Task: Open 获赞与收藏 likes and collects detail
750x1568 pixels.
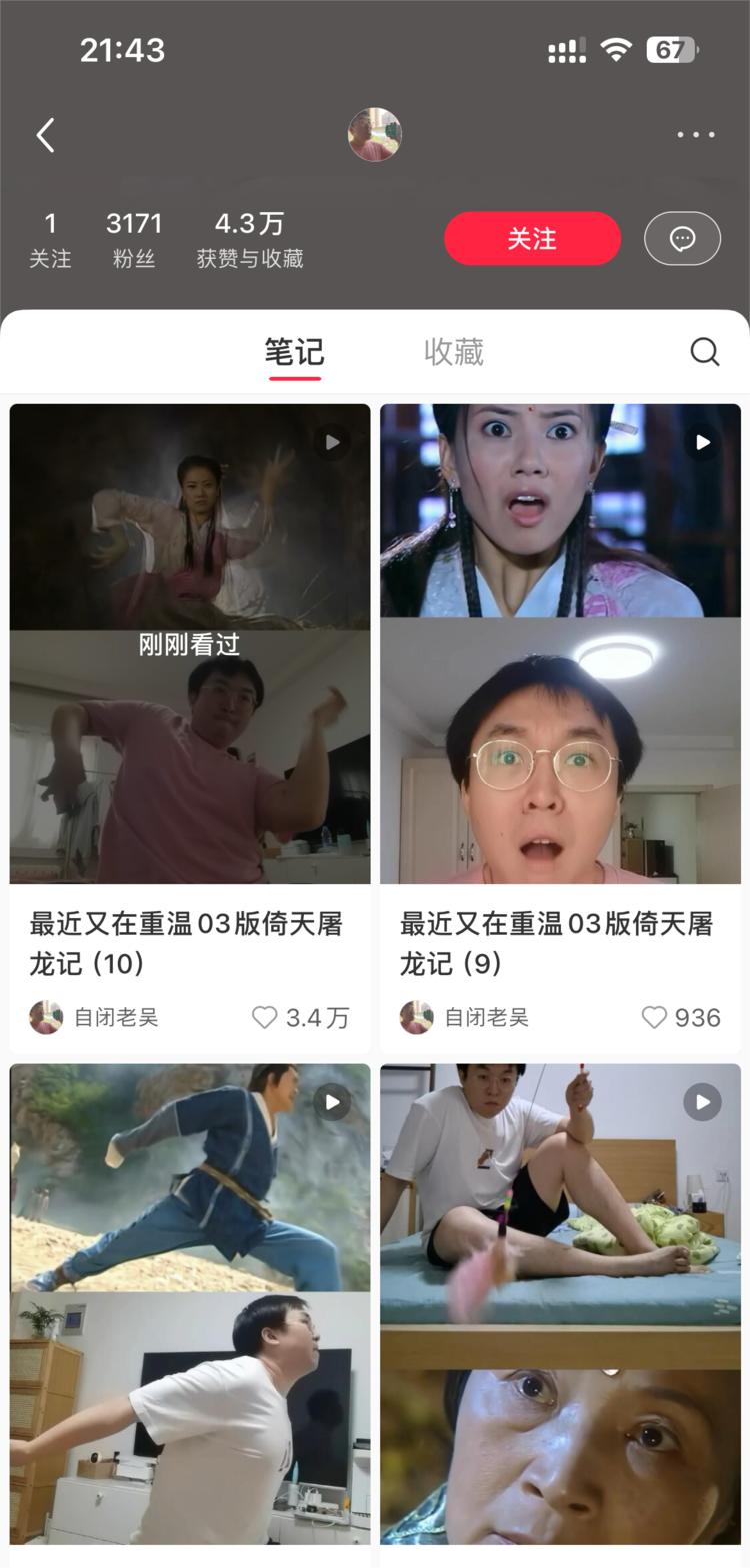Action: tap(247, 238)
